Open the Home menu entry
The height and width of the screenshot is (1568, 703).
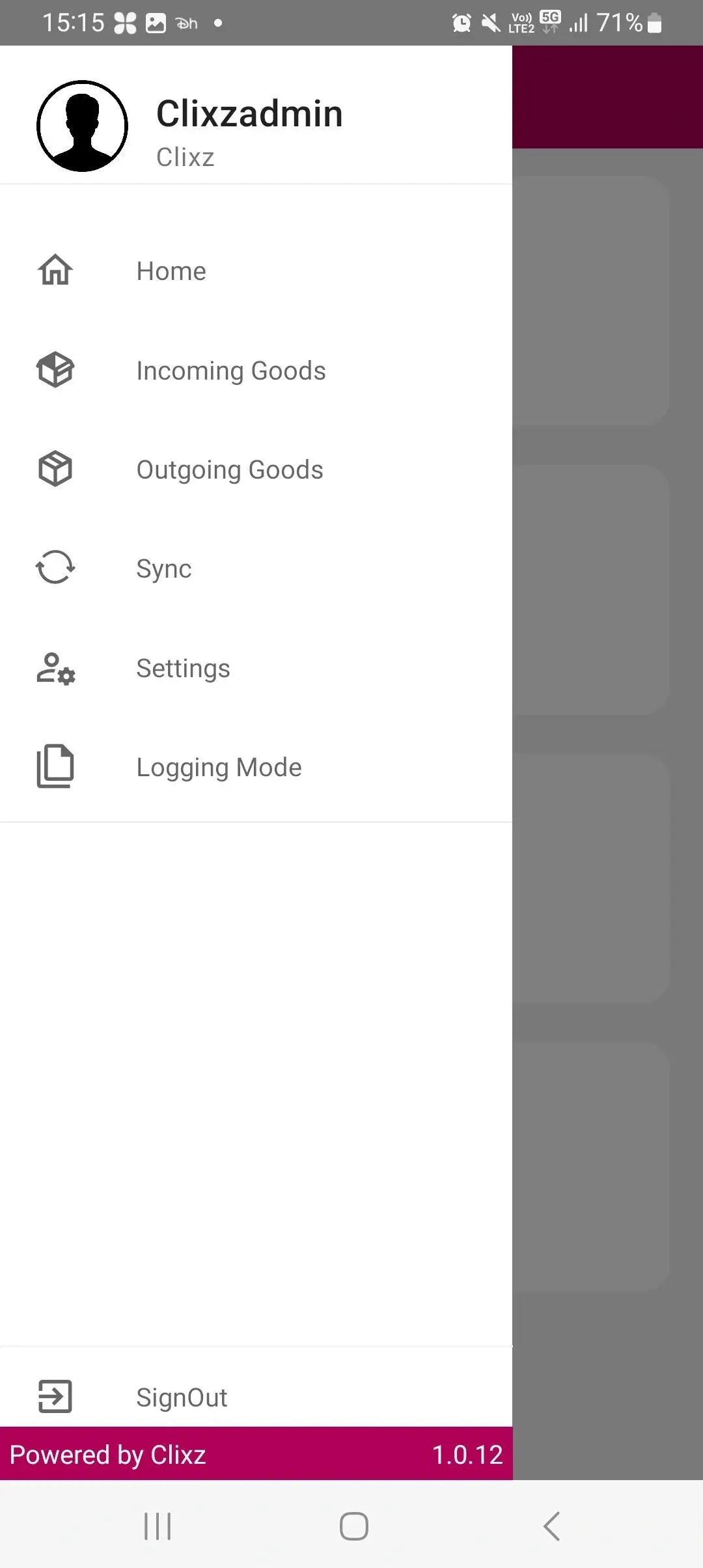[171, 270]
